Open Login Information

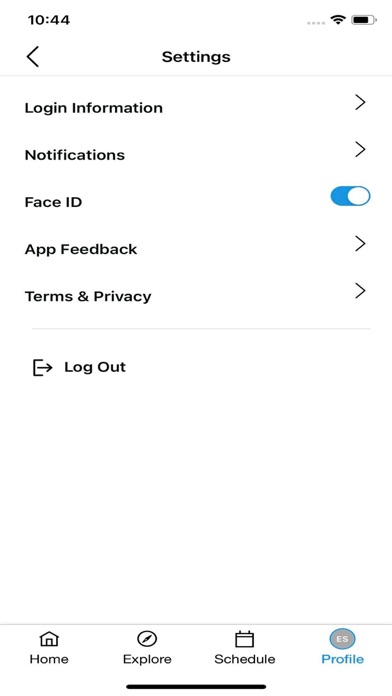pos(196,107)
